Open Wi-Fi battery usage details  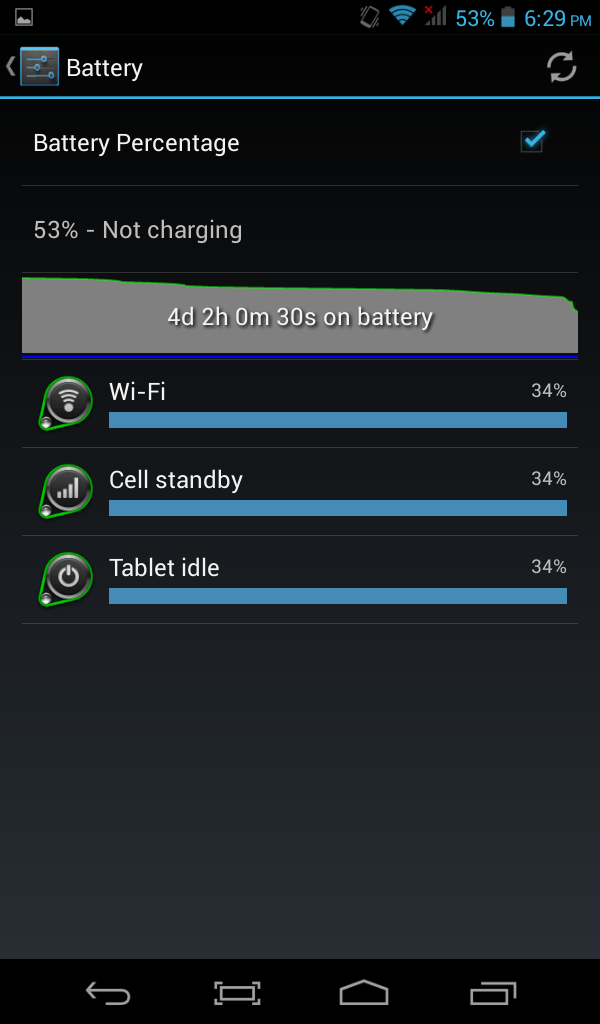(300, 403)
